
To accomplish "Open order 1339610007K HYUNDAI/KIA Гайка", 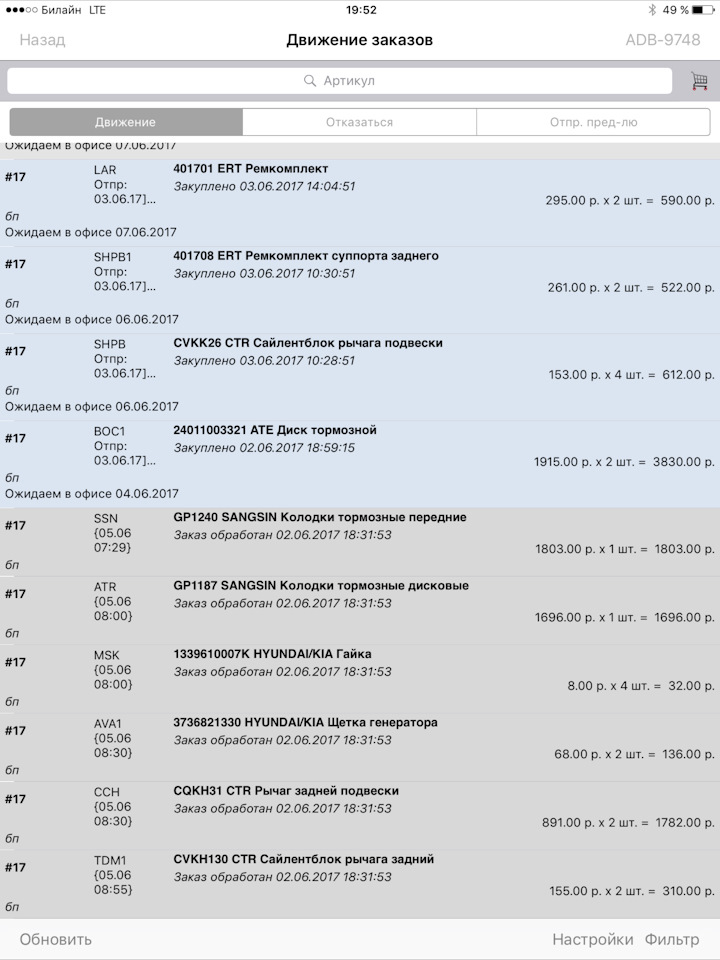I will (360, 679).
